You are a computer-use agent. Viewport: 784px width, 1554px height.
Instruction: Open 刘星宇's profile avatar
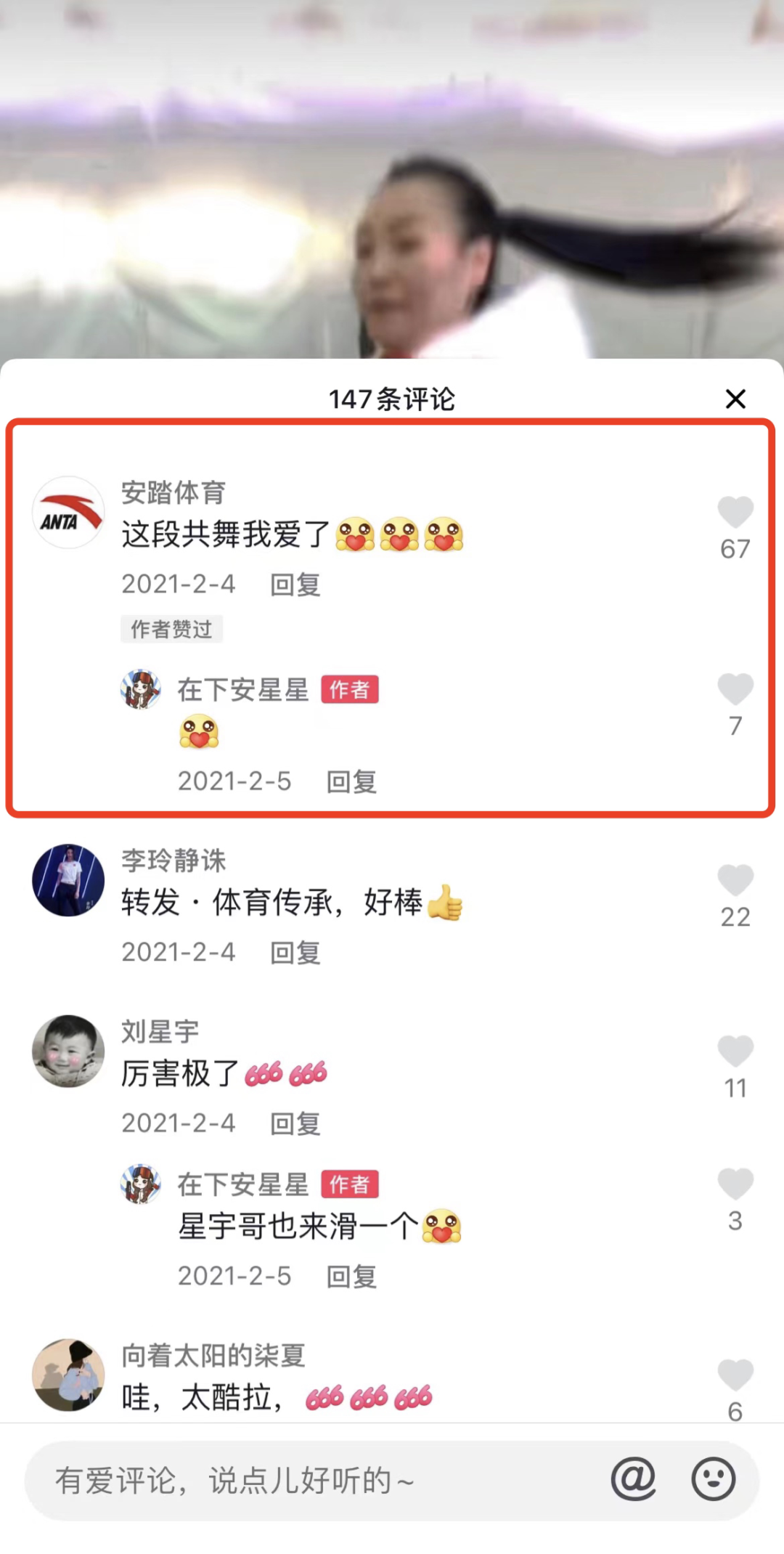68,1051
